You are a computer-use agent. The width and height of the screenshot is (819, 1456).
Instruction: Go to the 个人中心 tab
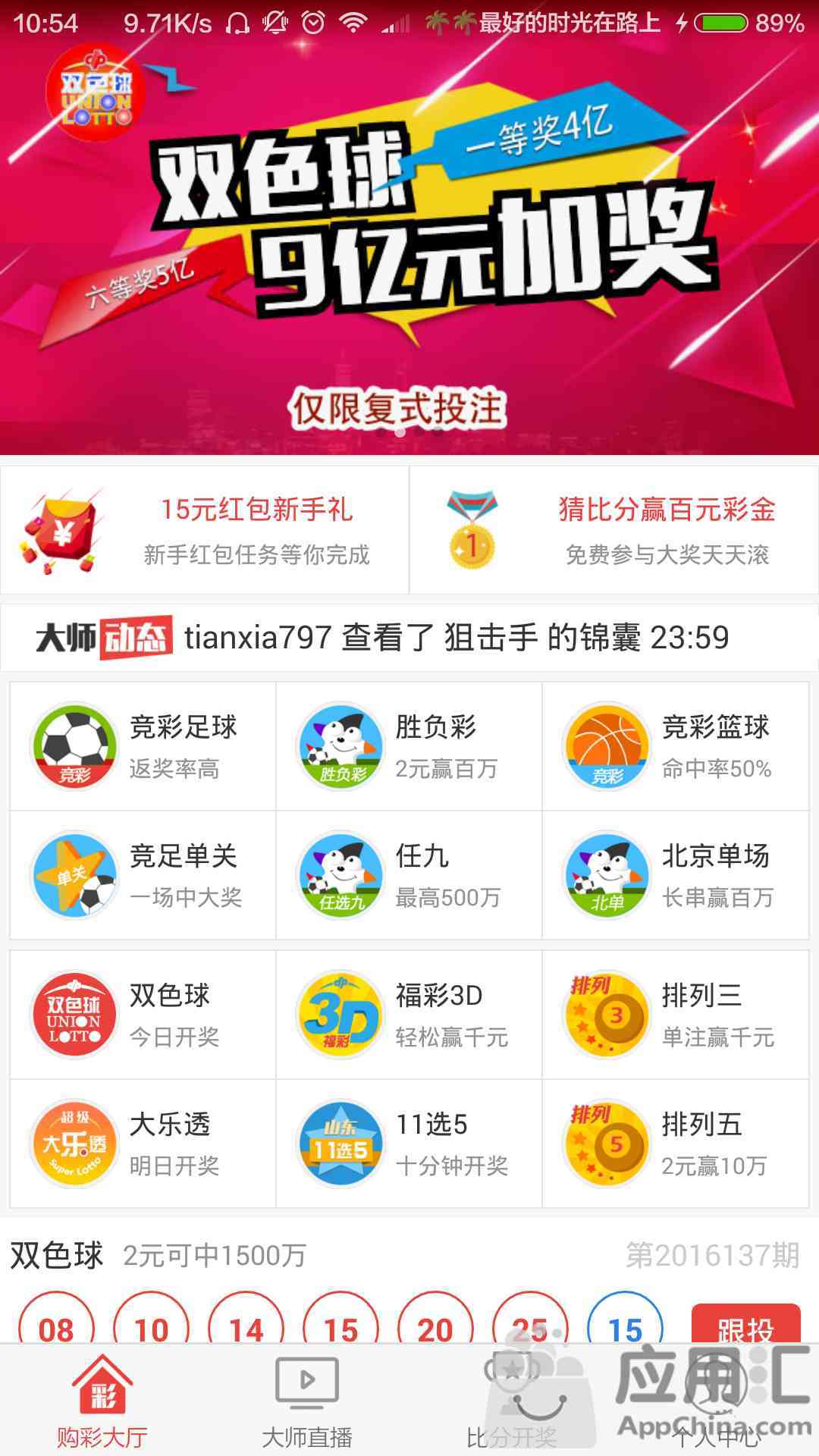coord(717,1403)
